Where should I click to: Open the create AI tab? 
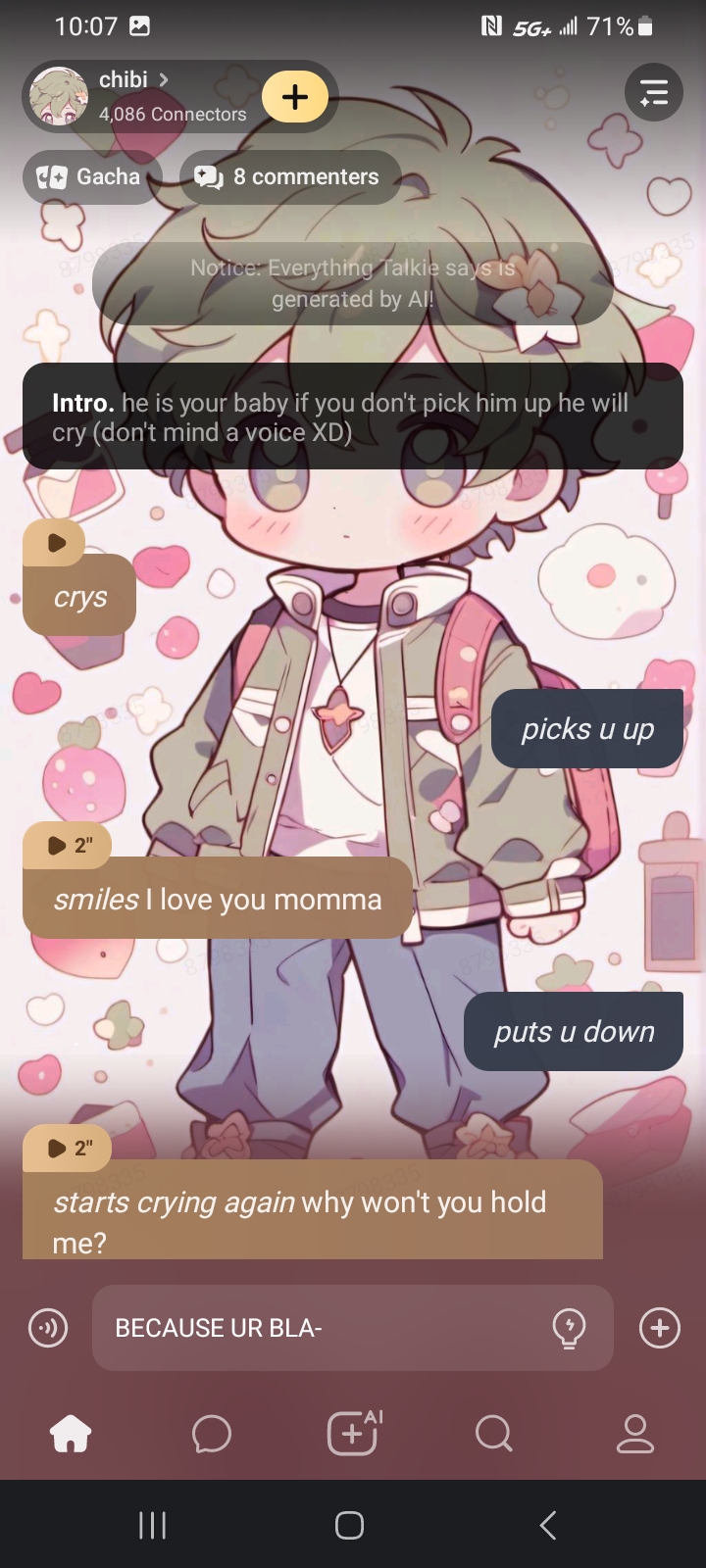[x=353, y=1434]
